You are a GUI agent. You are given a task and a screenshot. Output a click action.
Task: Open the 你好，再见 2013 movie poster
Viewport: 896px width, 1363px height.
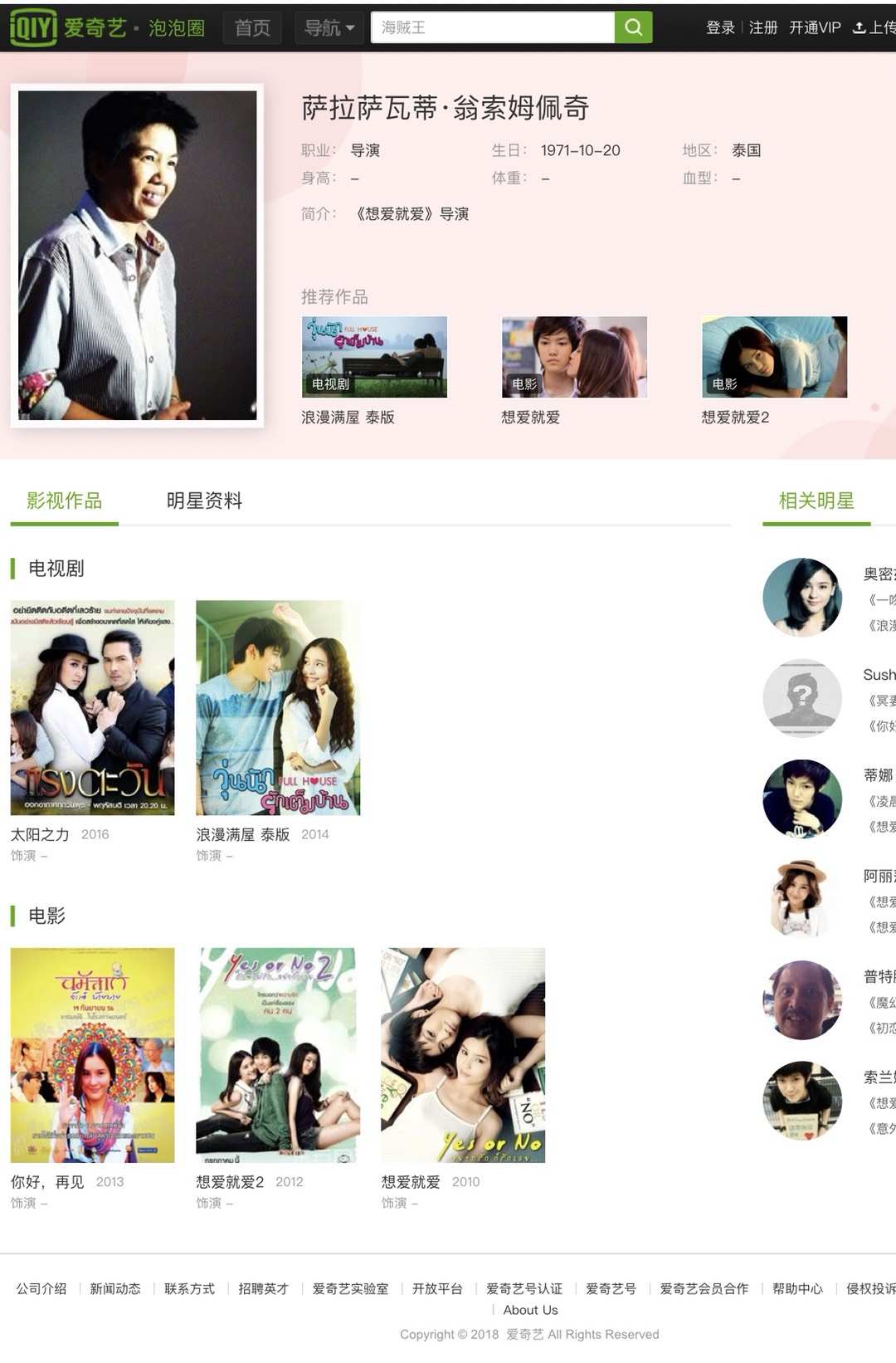tap(92, 1054)
